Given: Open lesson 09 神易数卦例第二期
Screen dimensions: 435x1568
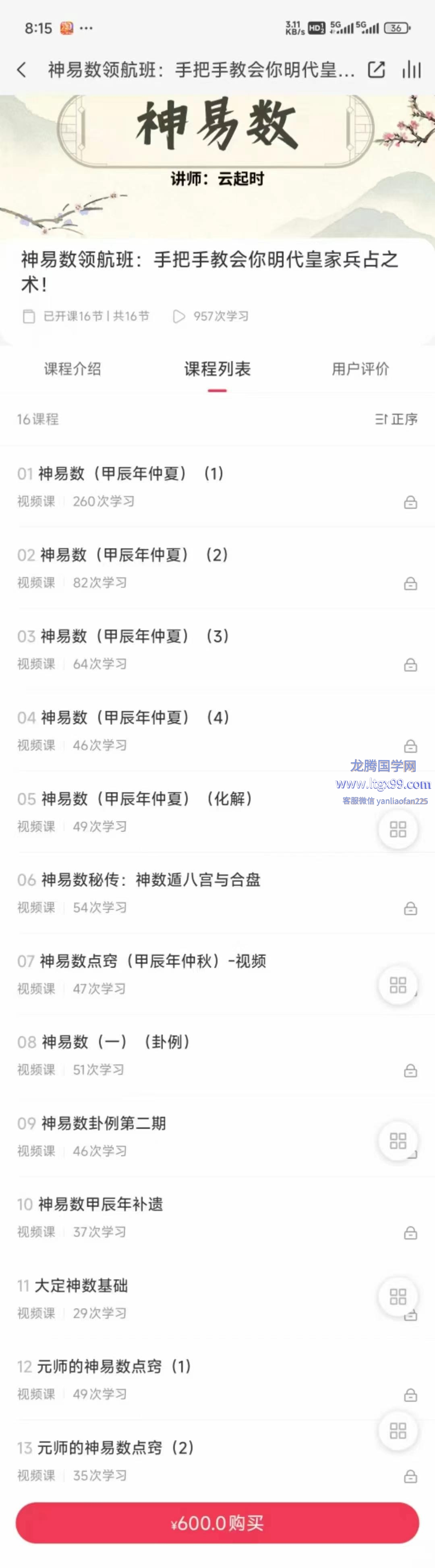Looking at the screenshot, I should 104,1123.
